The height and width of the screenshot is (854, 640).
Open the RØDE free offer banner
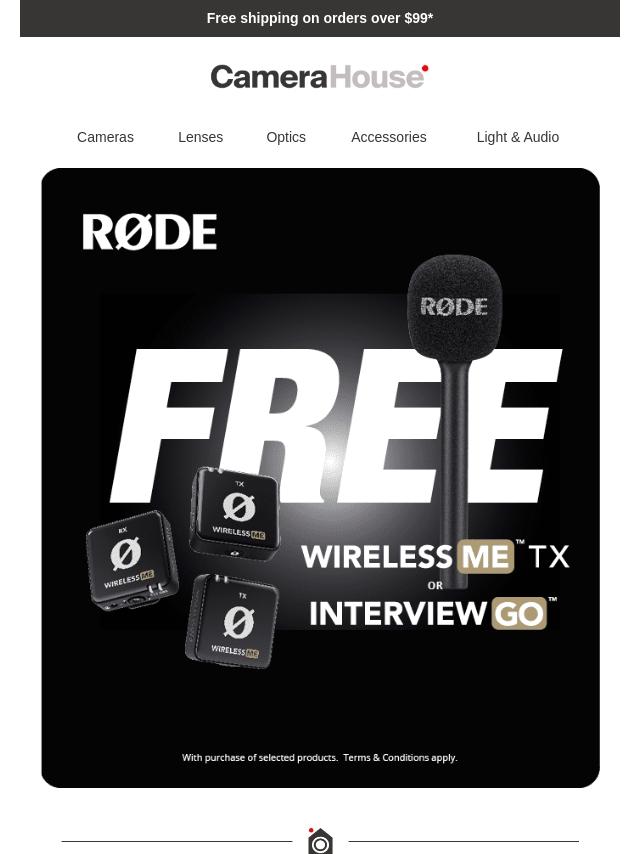click(x=320, y=478)
